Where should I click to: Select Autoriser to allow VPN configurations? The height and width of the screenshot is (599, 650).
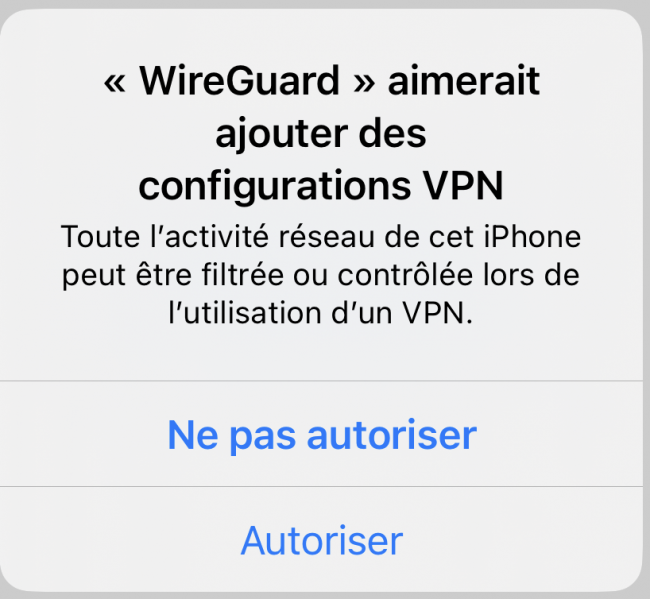321,541
